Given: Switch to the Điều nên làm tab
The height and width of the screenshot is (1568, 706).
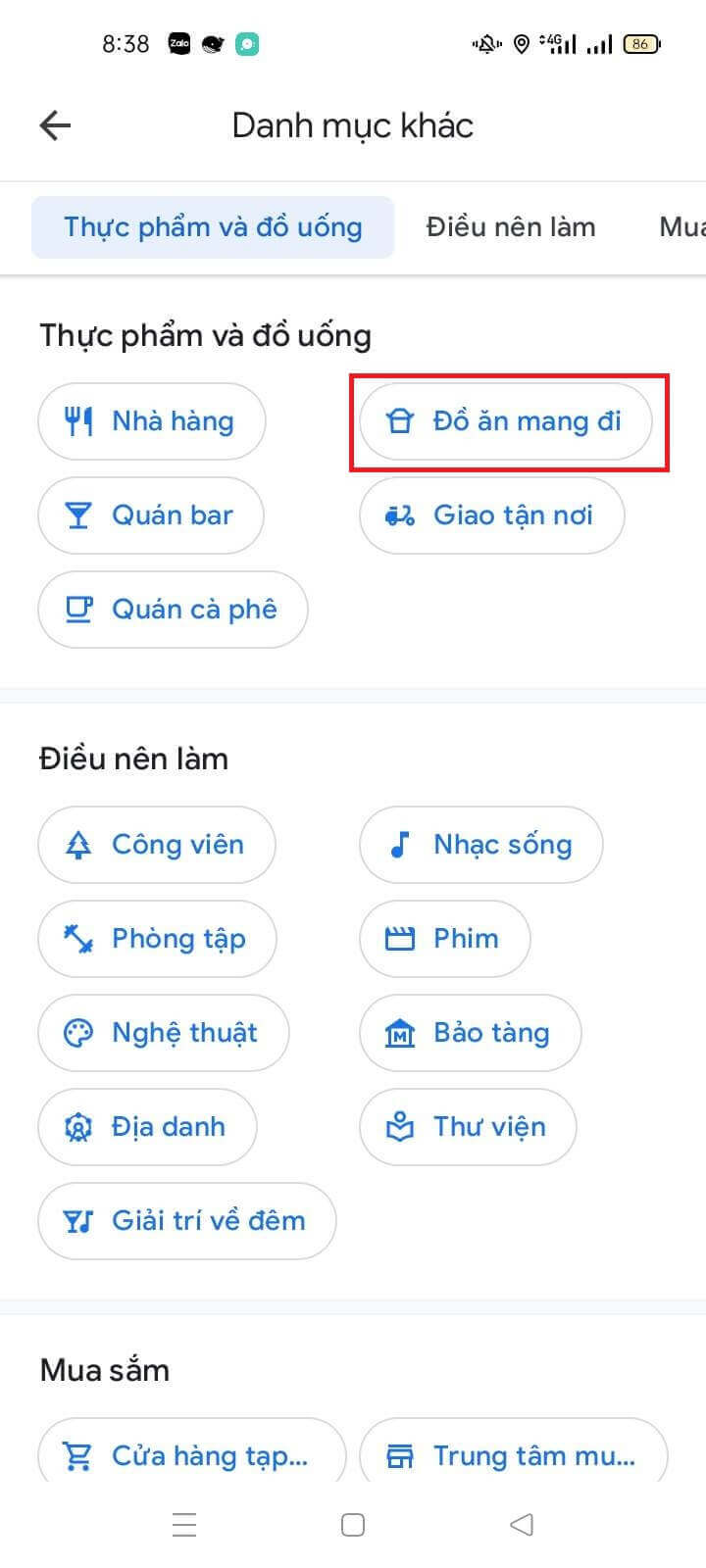Looking at the screenshot, I should point(510,227).
